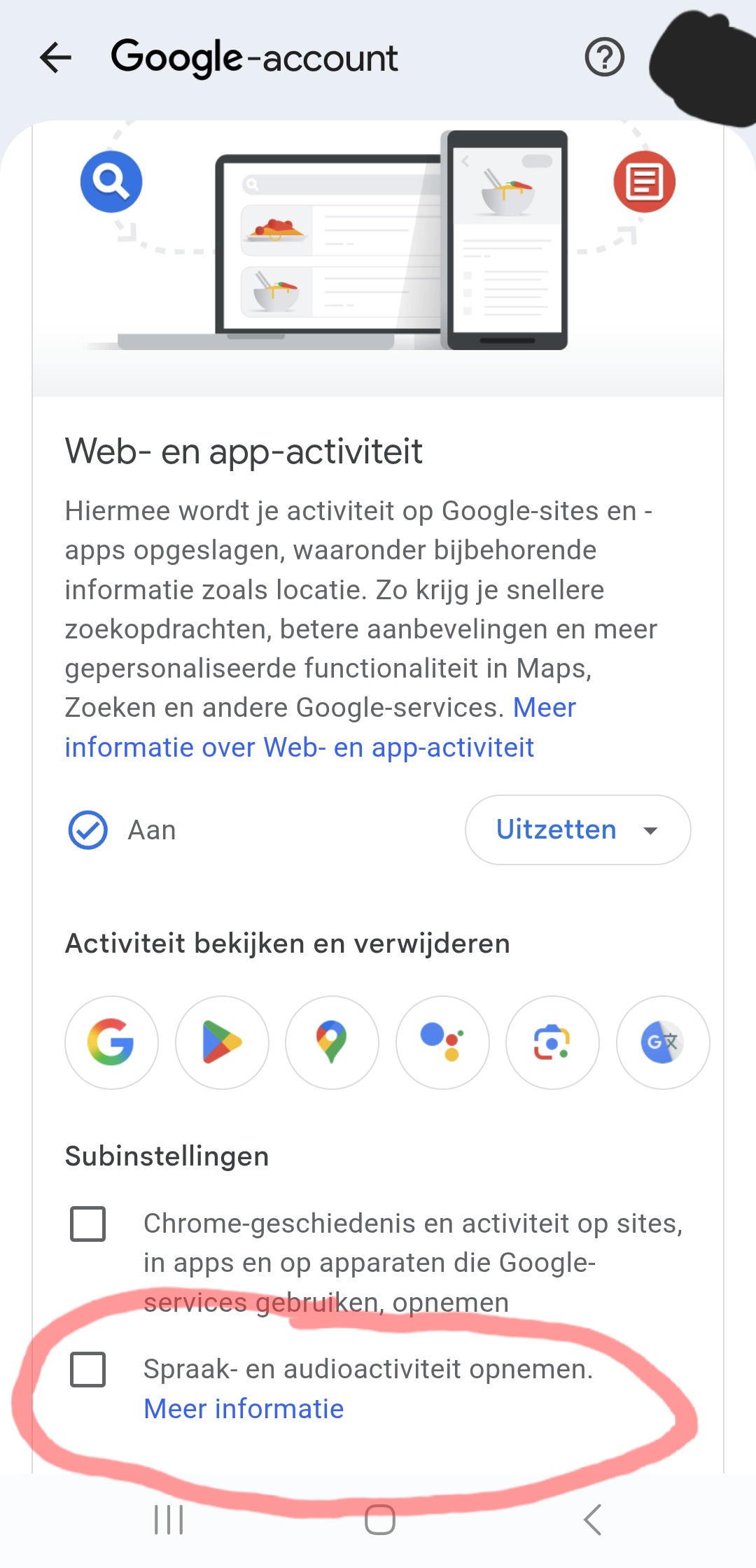Check the Chrome-geschiedenis checkbox
The image size is (756, 1568).
click(88, 1224)
